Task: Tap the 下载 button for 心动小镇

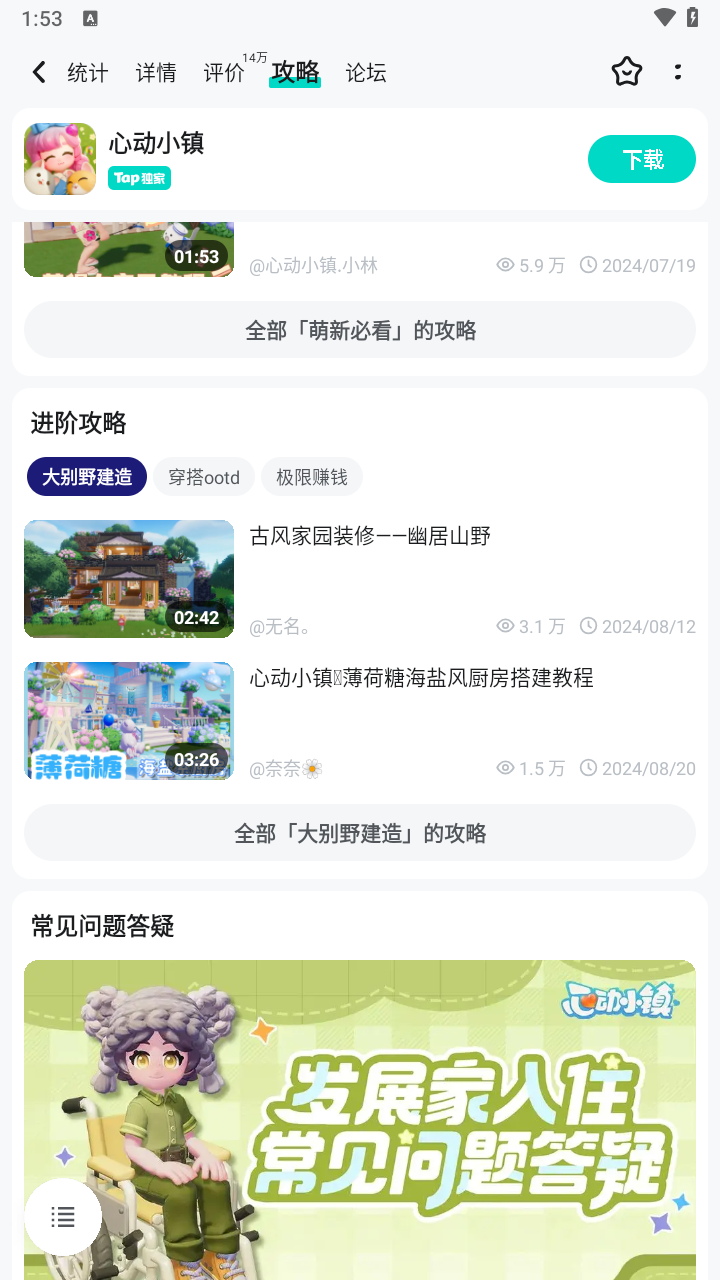Action: [641, 159]
